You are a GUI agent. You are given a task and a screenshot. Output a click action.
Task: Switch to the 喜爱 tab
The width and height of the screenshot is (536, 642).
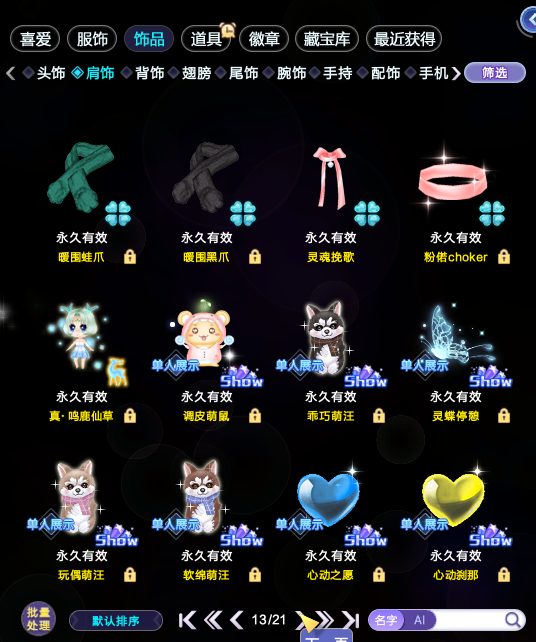35,39
